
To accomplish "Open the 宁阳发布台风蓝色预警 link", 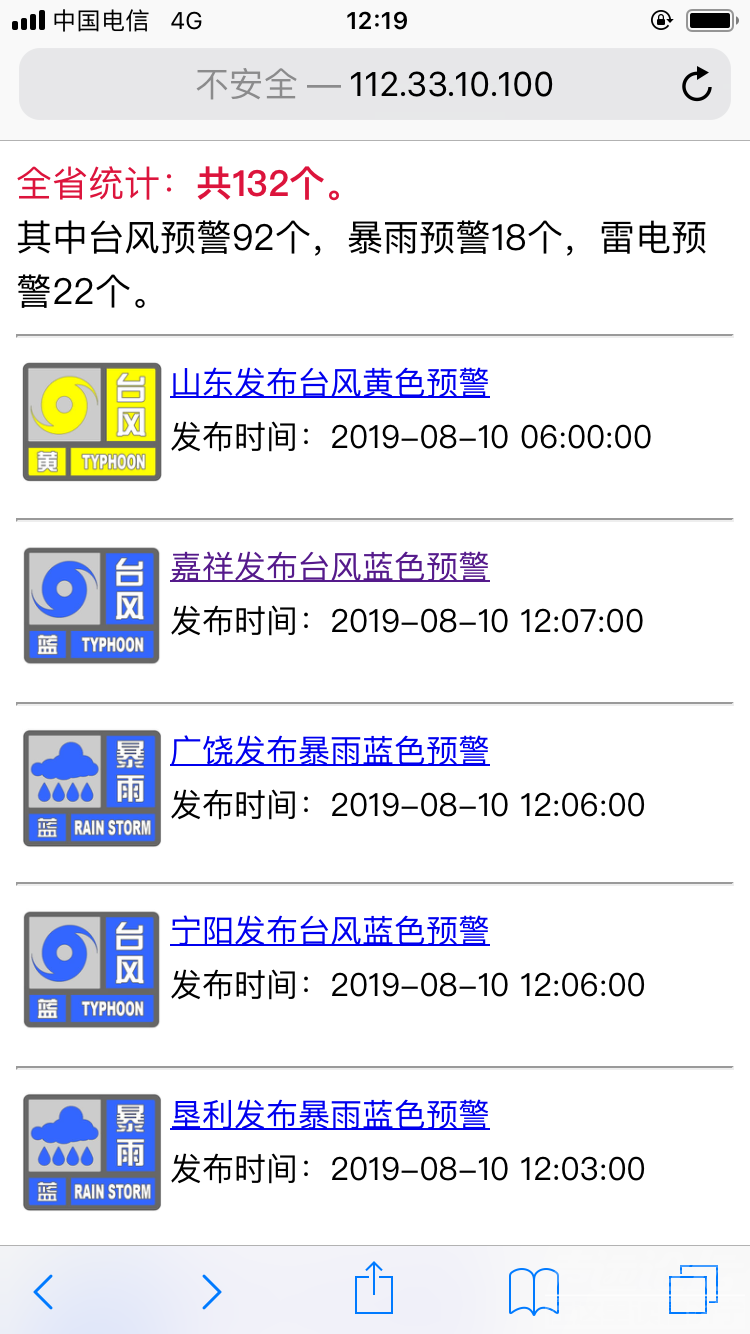I will (x=330, y=932).
